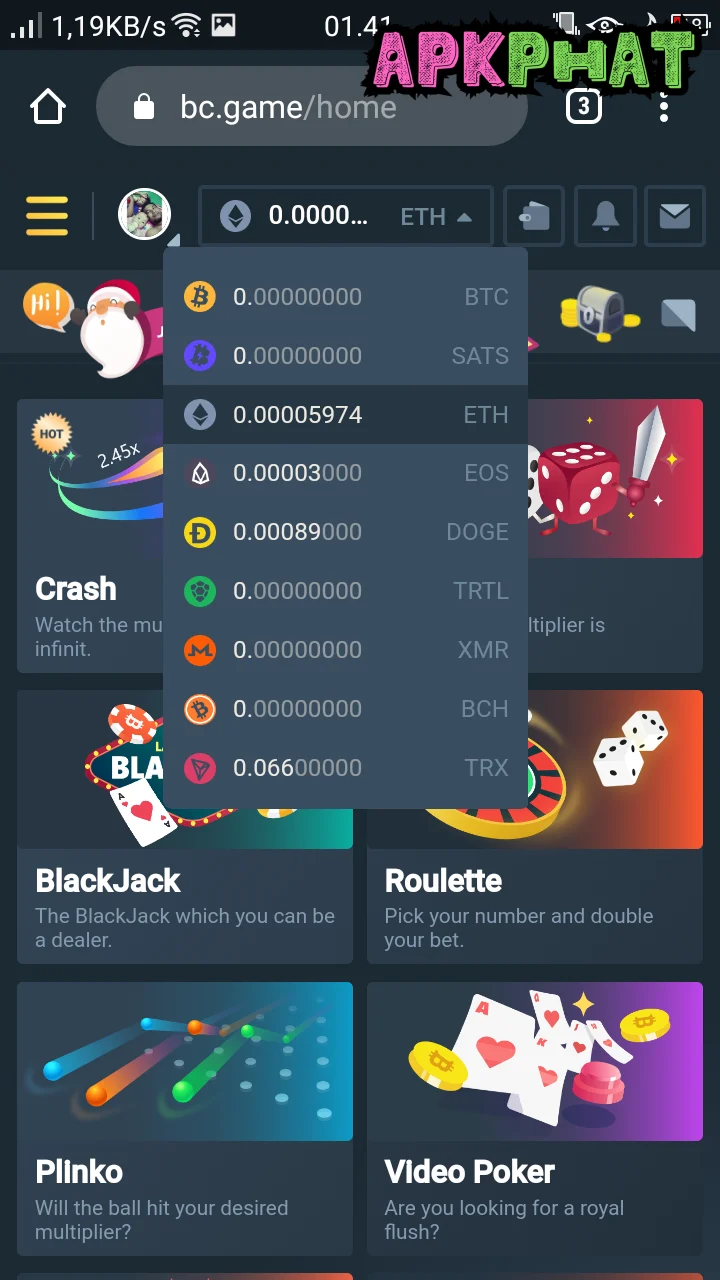Screen dimensions: 720x1280
Task: Open the wallet icon
Action: click(533, 216)
